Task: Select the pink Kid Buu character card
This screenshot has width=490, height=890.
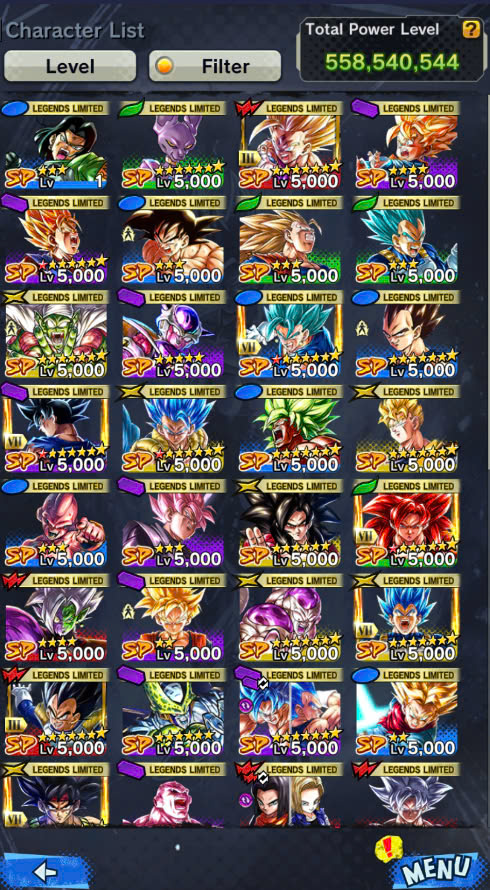Action: tap(56, 523)
